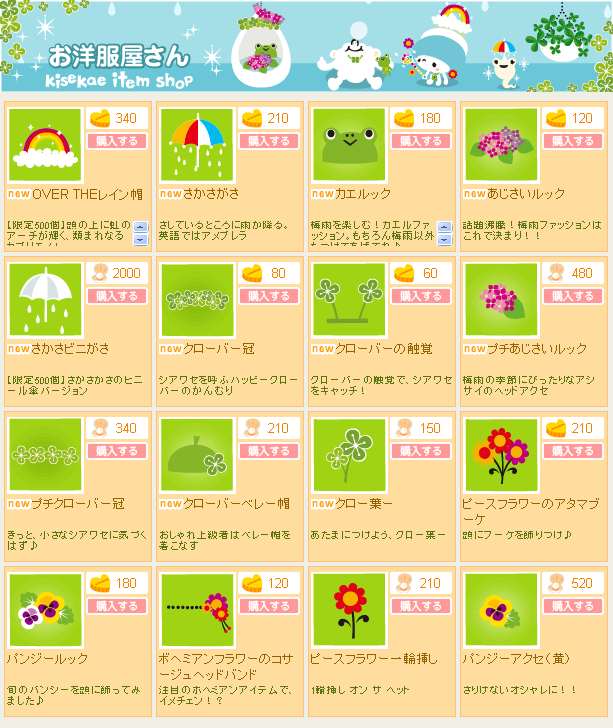Tap 購入する for ボヘミアンフラワーのコサージュヘッドバンド
The image size is (613, 728).
(269, 606)
